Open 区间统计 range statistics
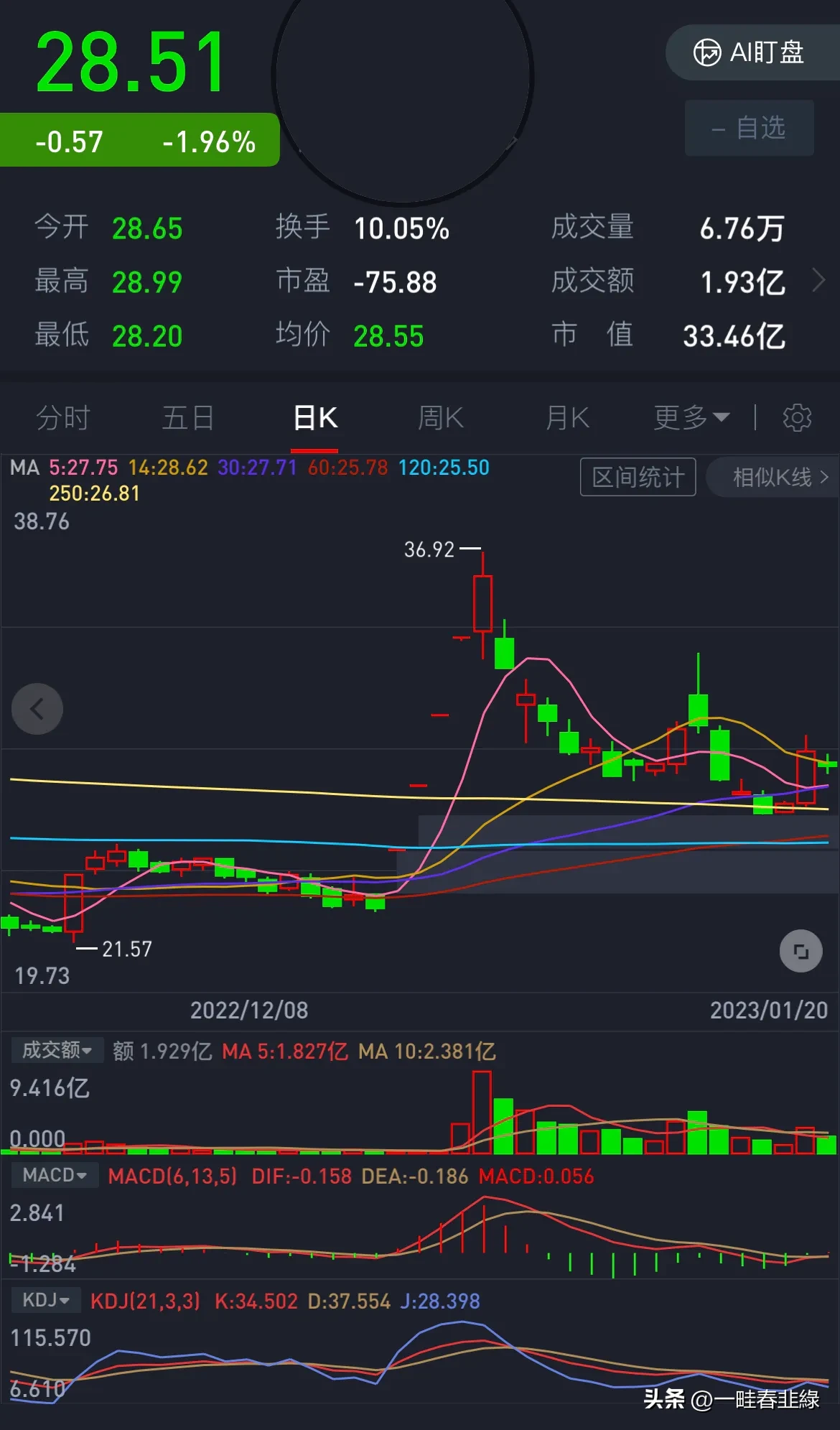This screenshot has height=1430, width=840. coord(638,477)
